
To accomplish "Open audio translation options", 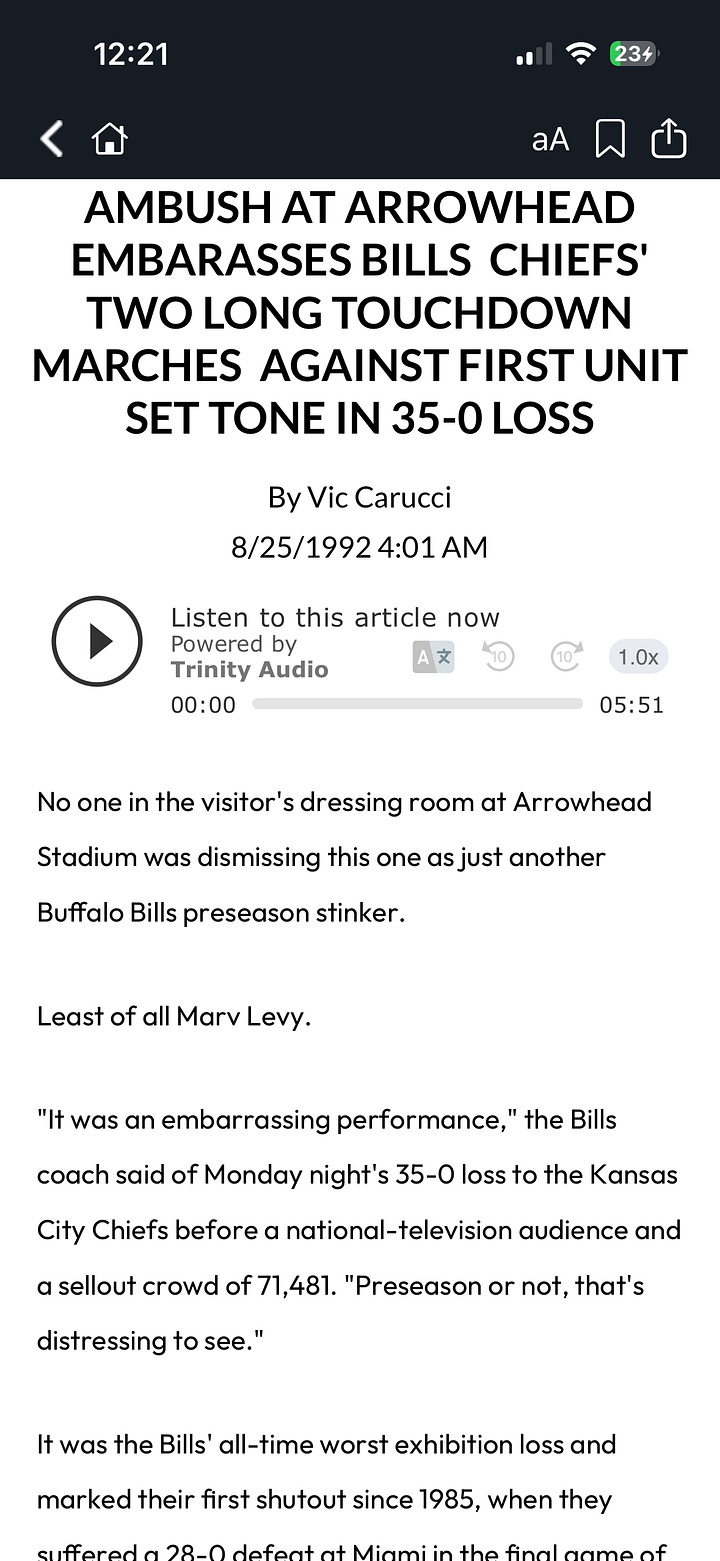I will (x=434, y=657).
